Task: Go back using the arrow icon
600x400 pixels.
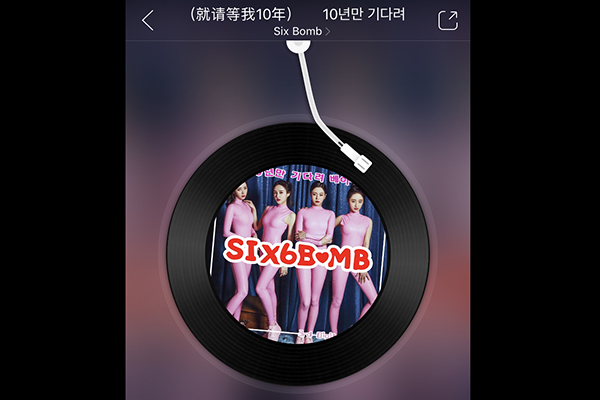Action: click(x=148, y=20)
